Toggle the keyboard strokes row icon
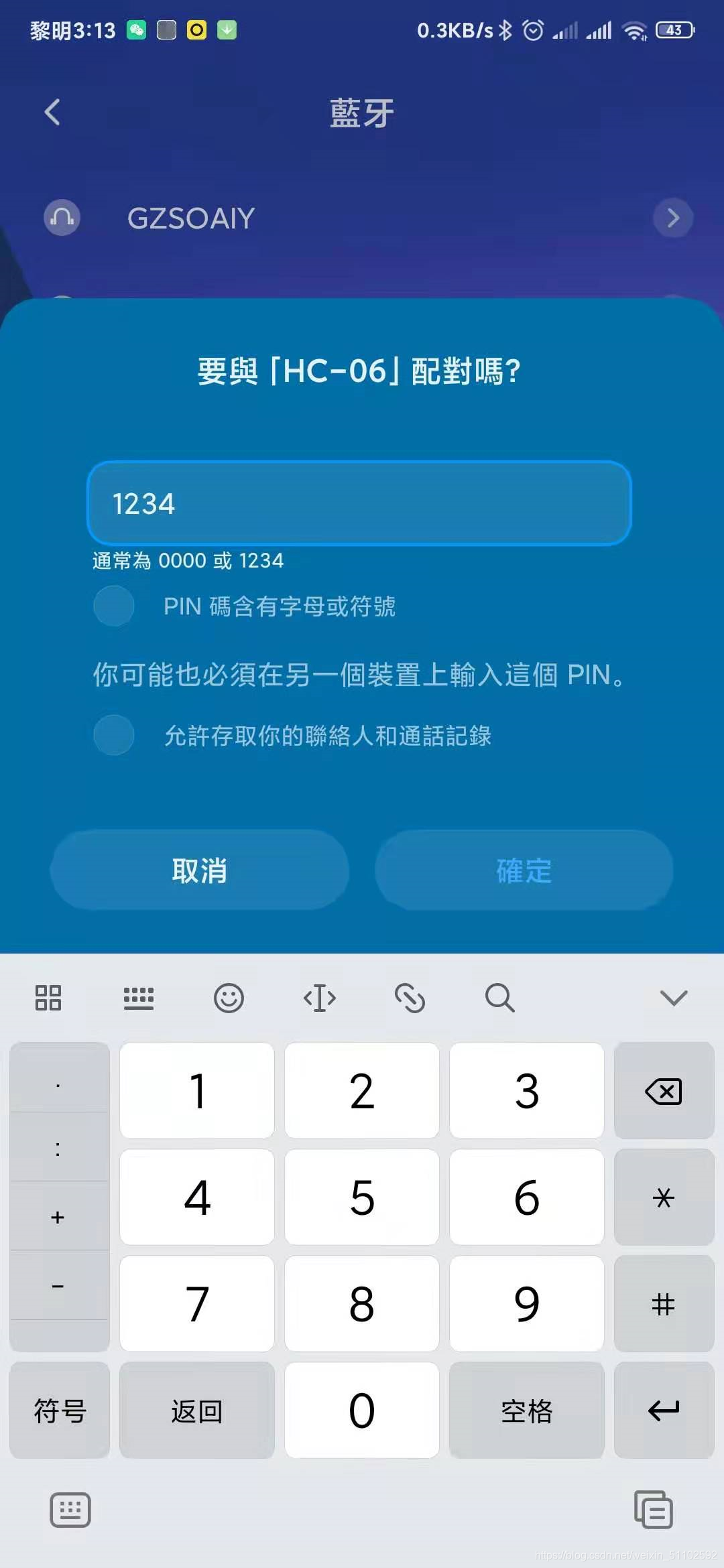Screen dimensions: 724x1568 [139, 998]
